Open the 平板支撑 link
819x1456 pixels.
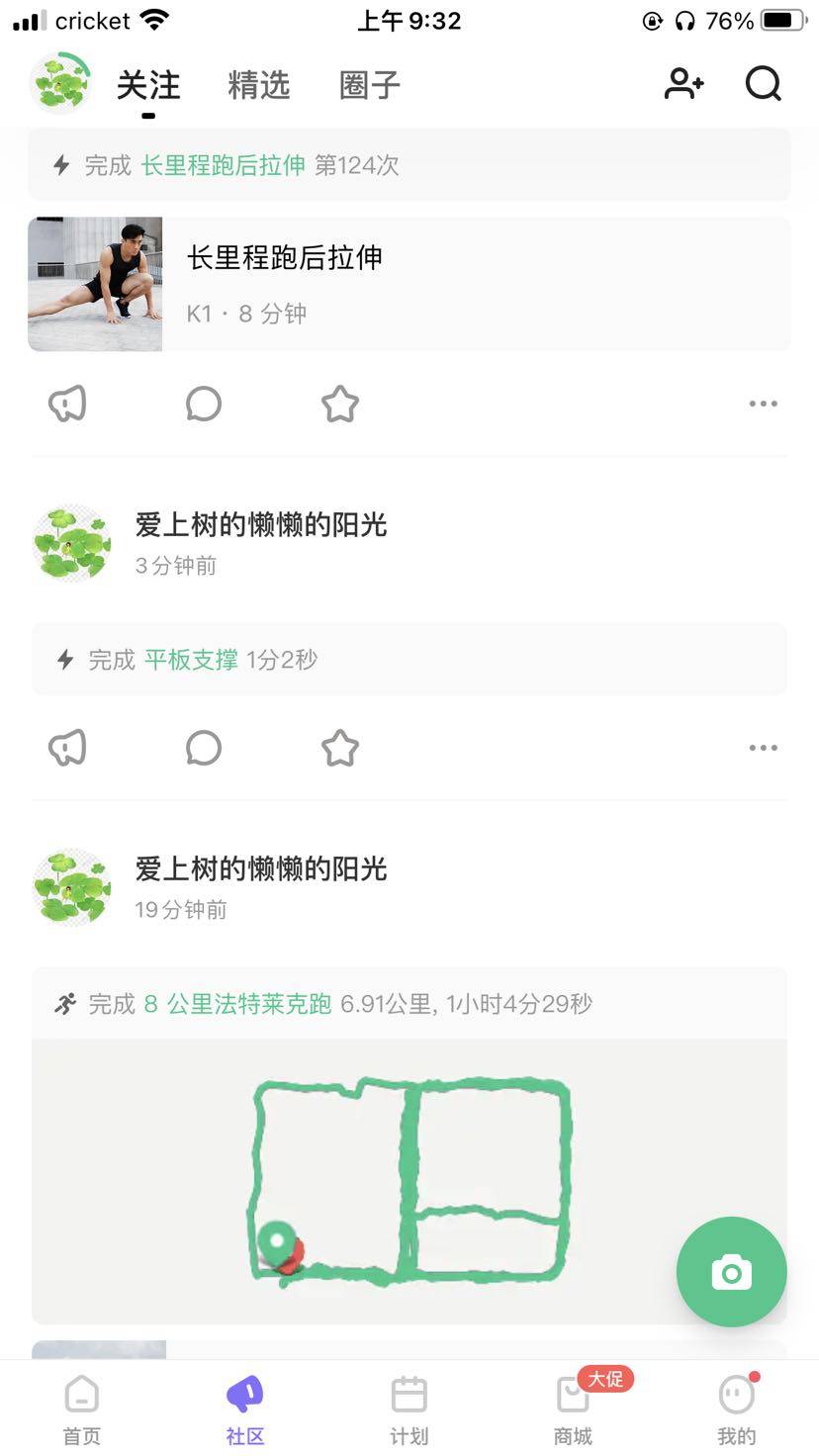[x=191, y=660]
